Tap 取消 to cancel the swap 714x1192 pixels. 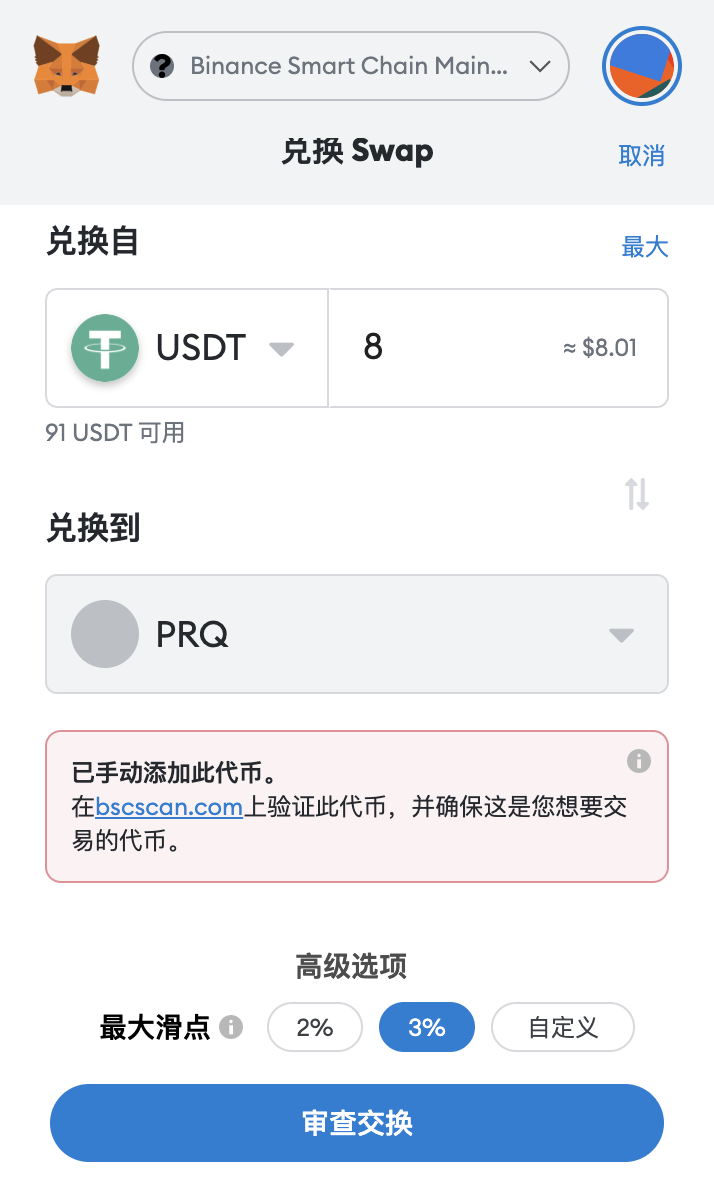tap(641, 155)
